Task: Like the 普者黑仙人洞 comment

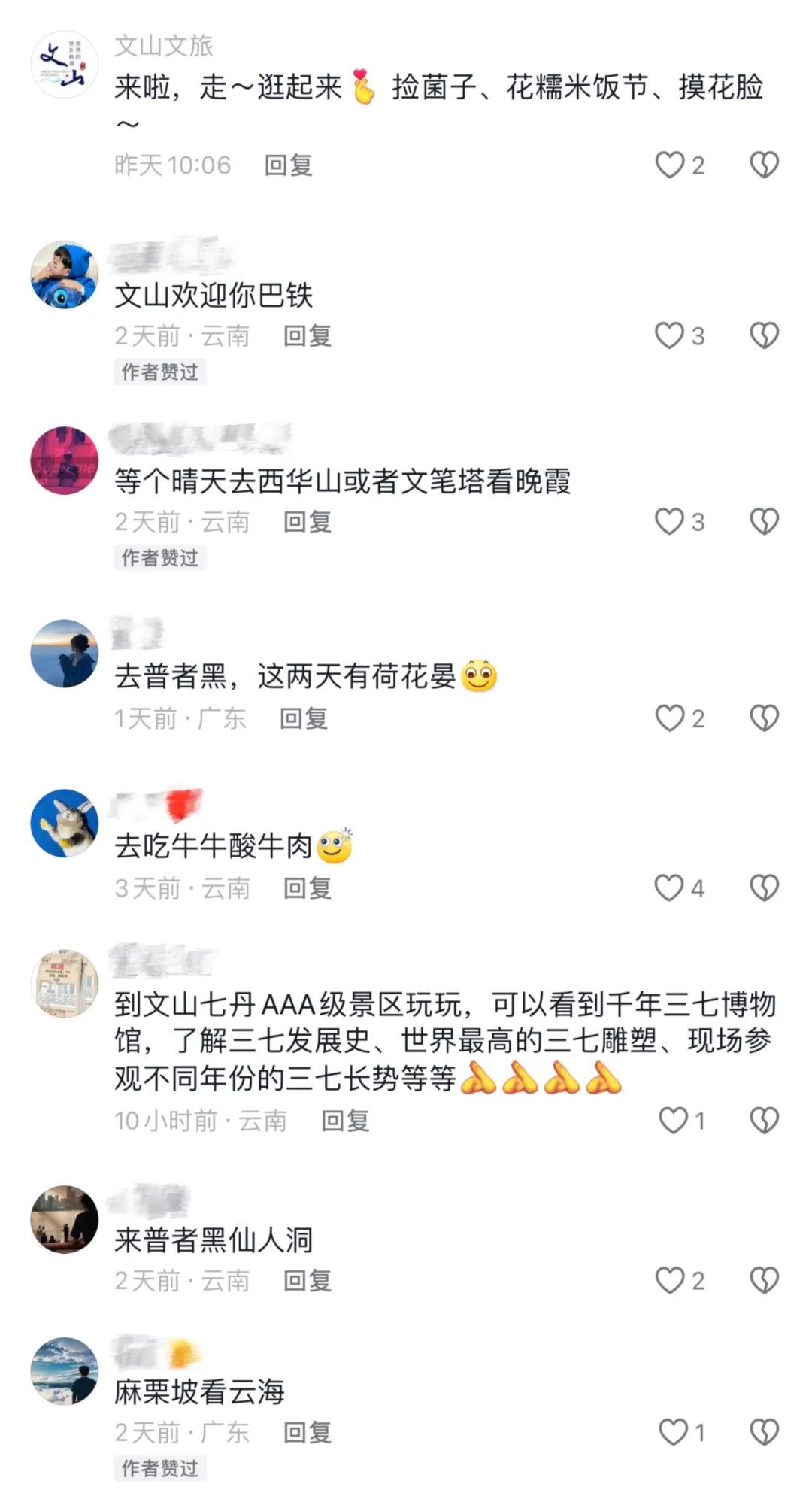Action: (x=670, y=1280)
